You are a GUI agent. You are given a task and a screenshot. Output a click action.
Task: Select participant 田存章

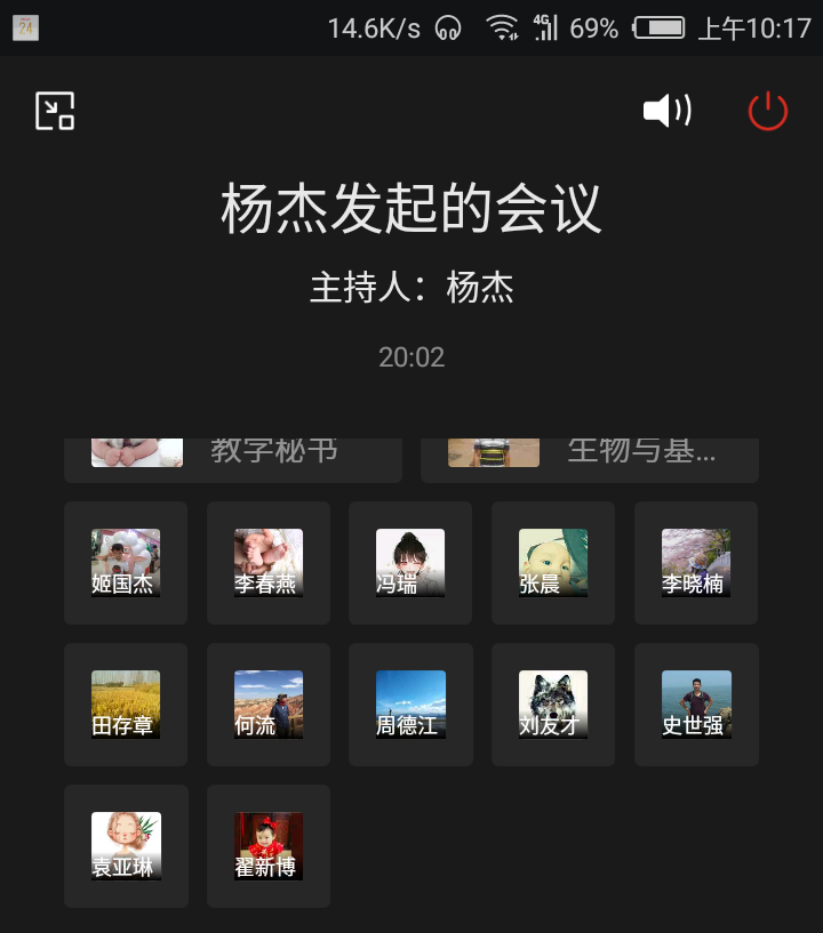click(x=126, y=705)
